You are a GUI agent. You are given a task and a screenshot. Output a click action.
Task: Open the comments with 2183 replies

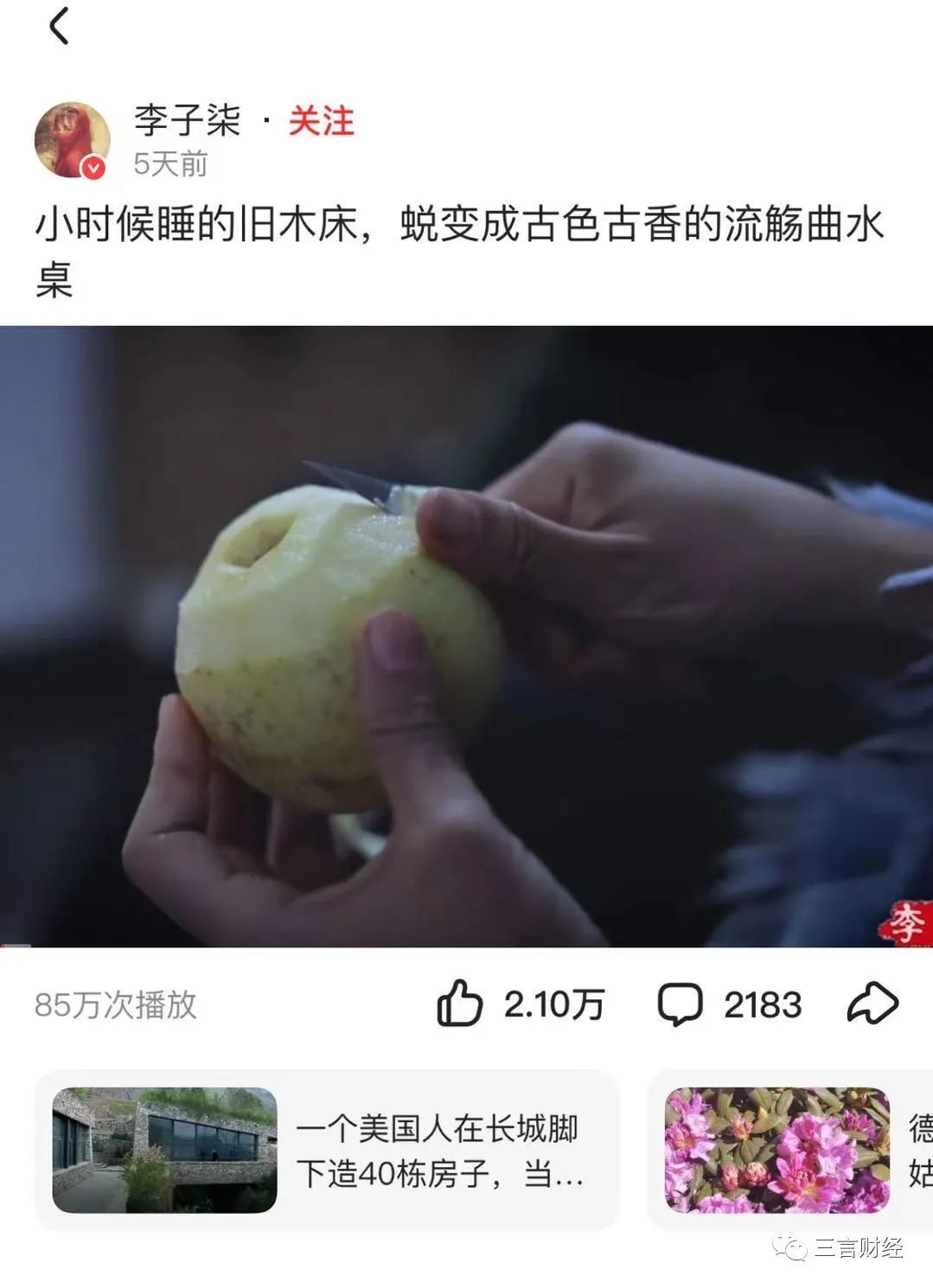pyautogui.click(x=681, y=1004)
